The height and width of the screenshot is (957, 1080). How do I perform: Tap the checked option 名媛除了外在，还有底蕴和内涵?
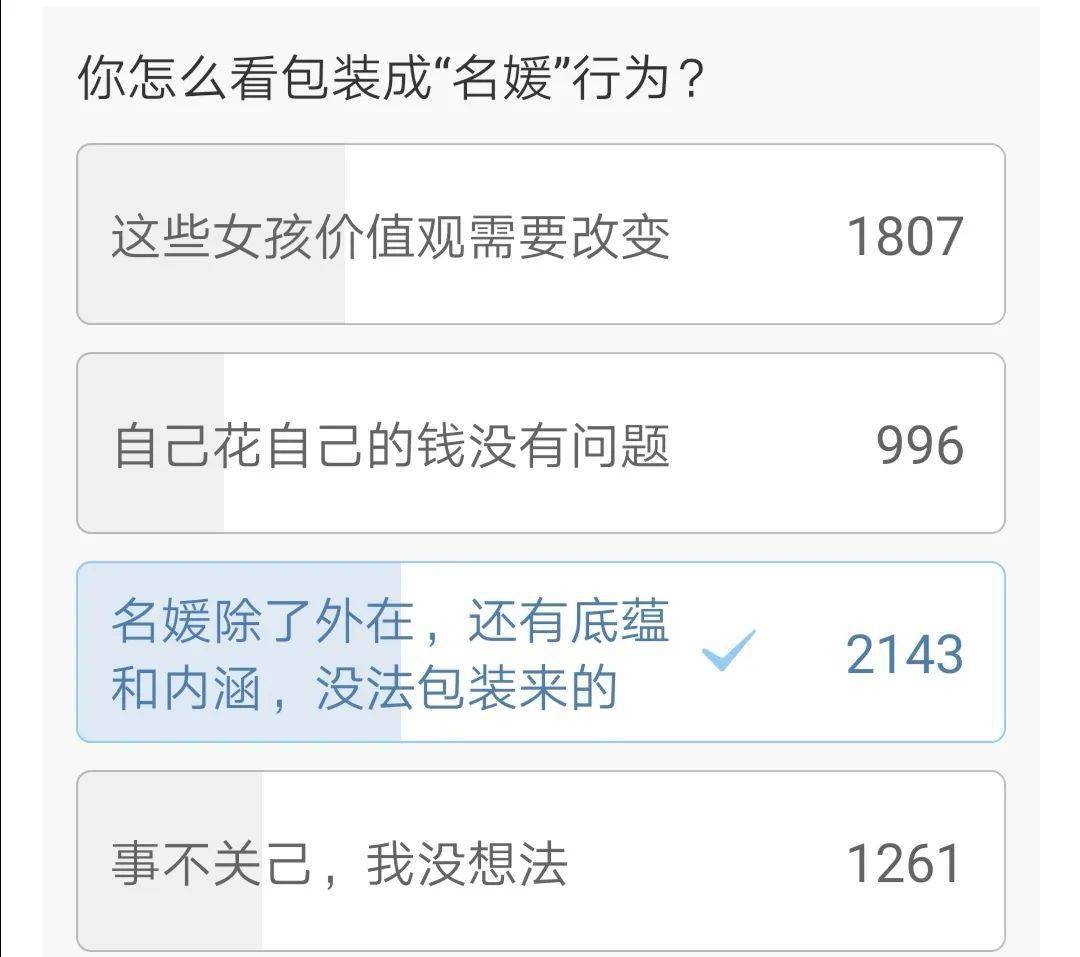[x=540, y=653]
